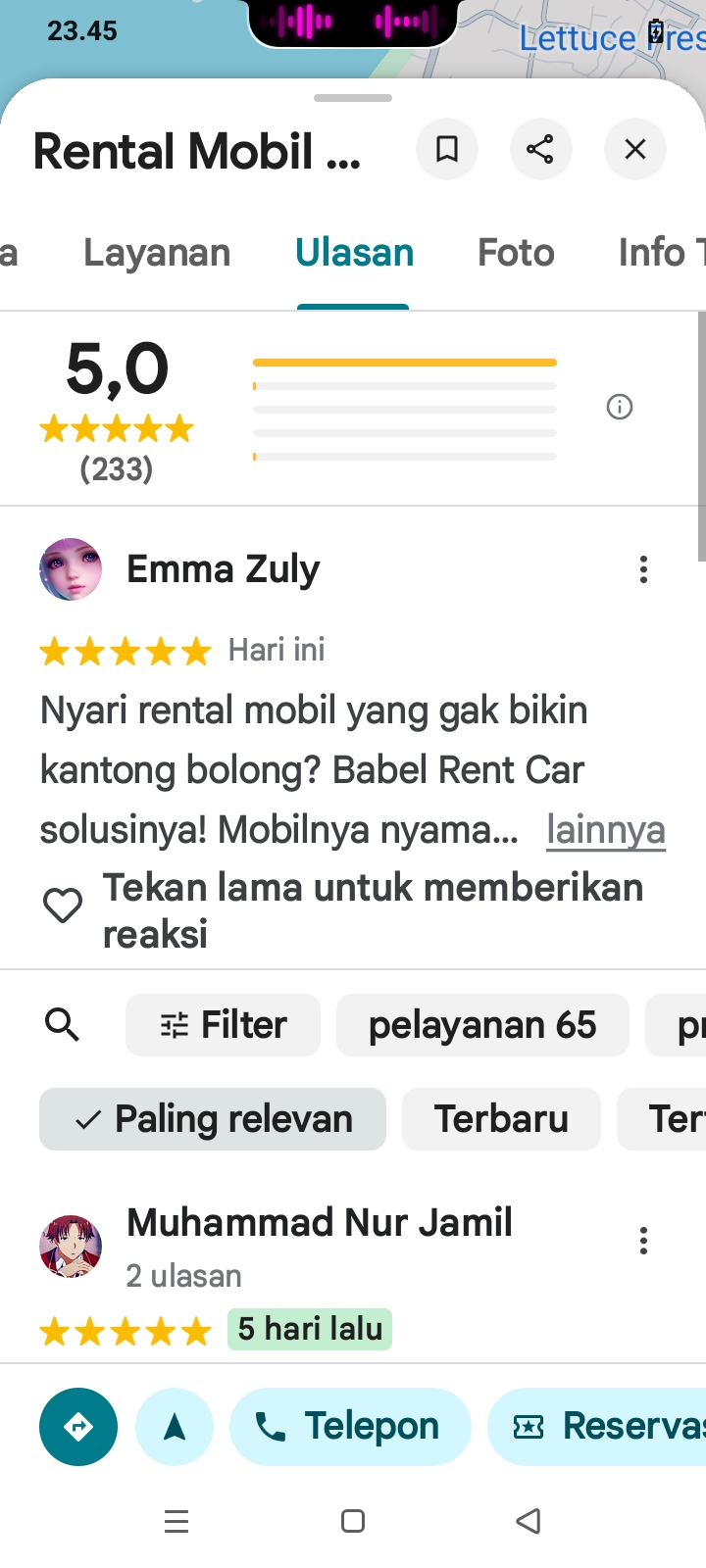The image size is (706, 1568).
Task: Start navigation with the arrow button
Action: tap(175, 1427)
